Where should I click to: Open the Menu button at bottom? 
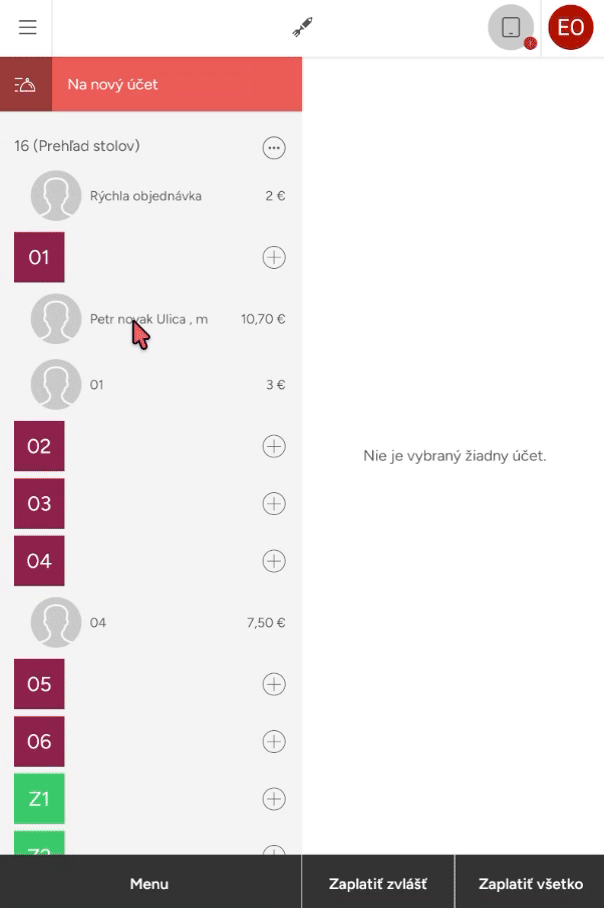(x=149, y=883)
